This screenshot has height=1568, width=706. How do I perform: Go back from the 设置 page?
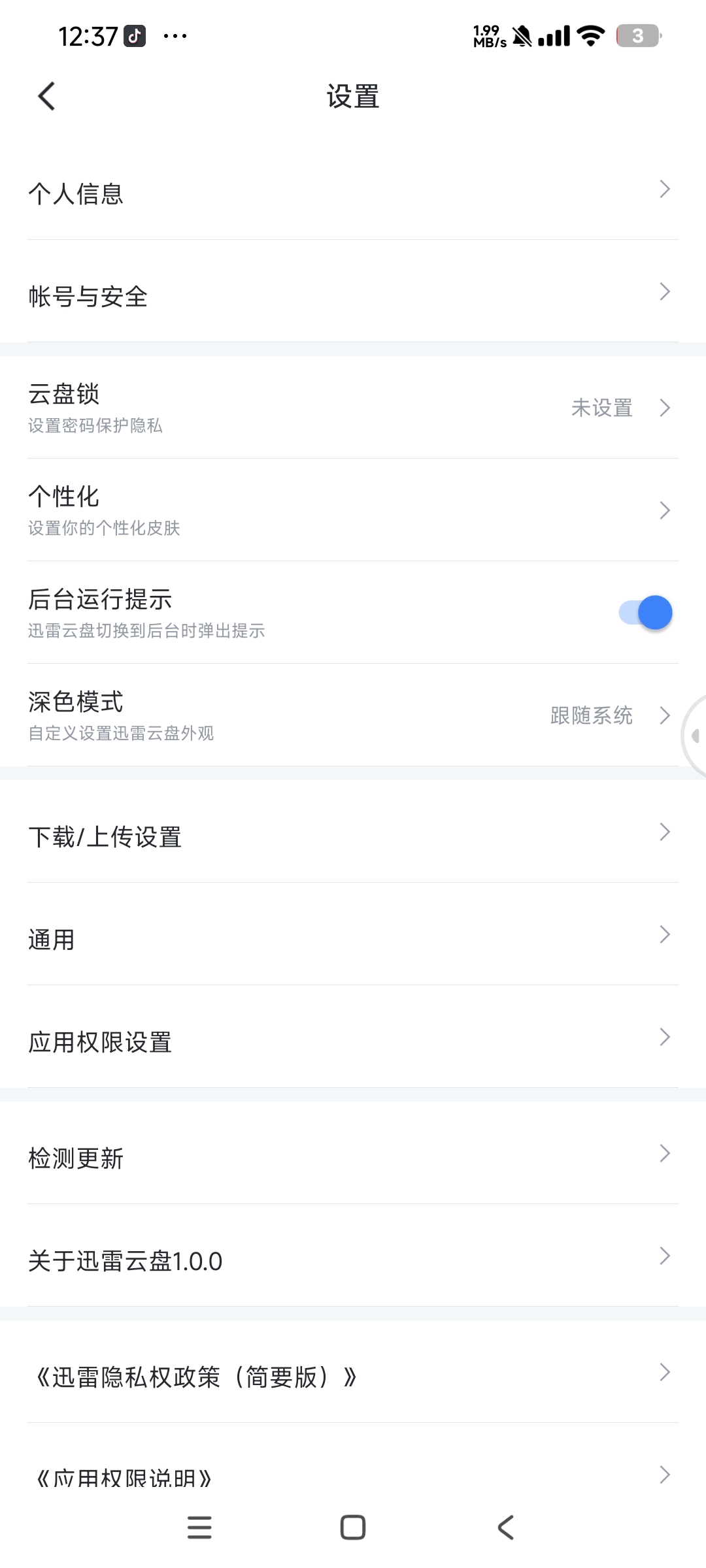(x=47, y=97)
